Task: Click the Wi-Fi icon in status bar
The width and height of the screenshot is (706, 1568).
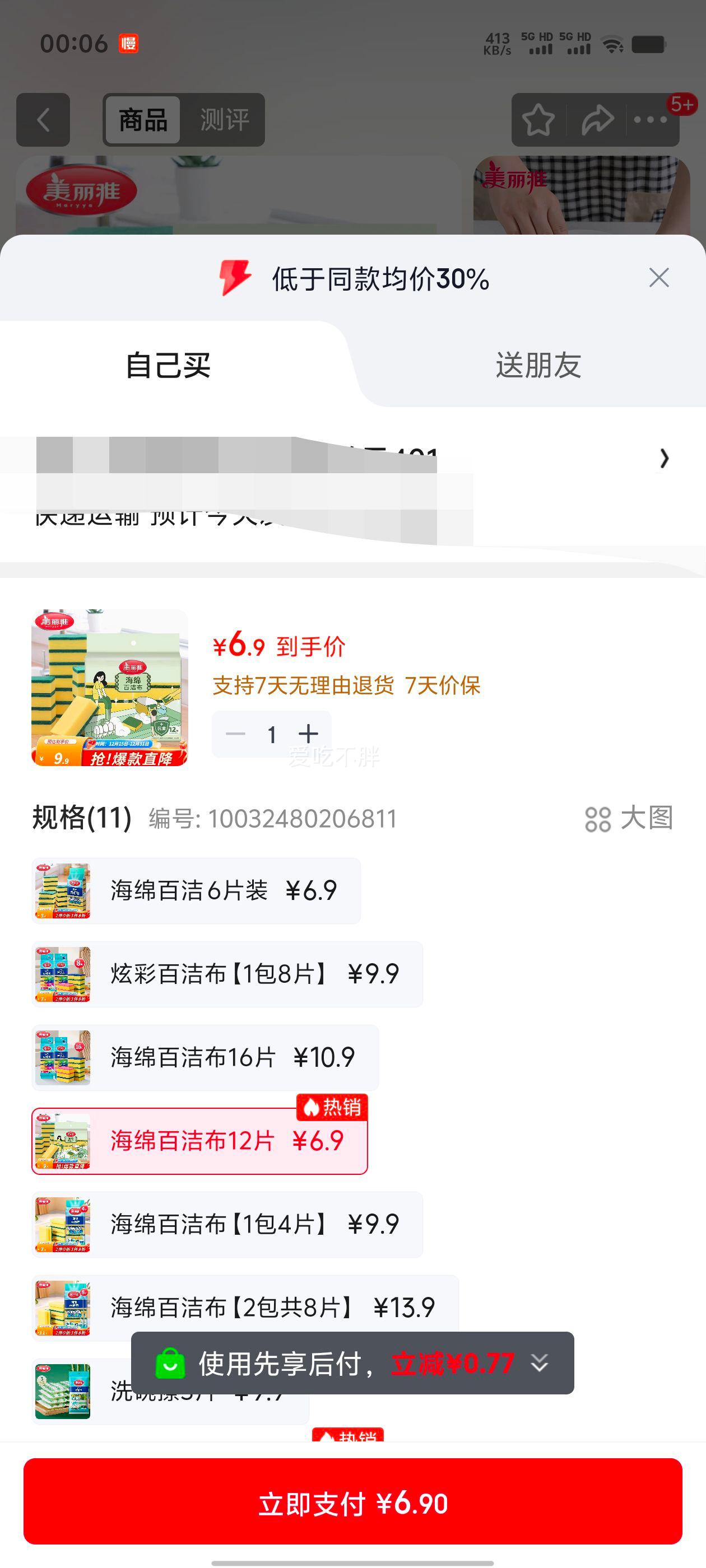Action: (x=611, y=44)
